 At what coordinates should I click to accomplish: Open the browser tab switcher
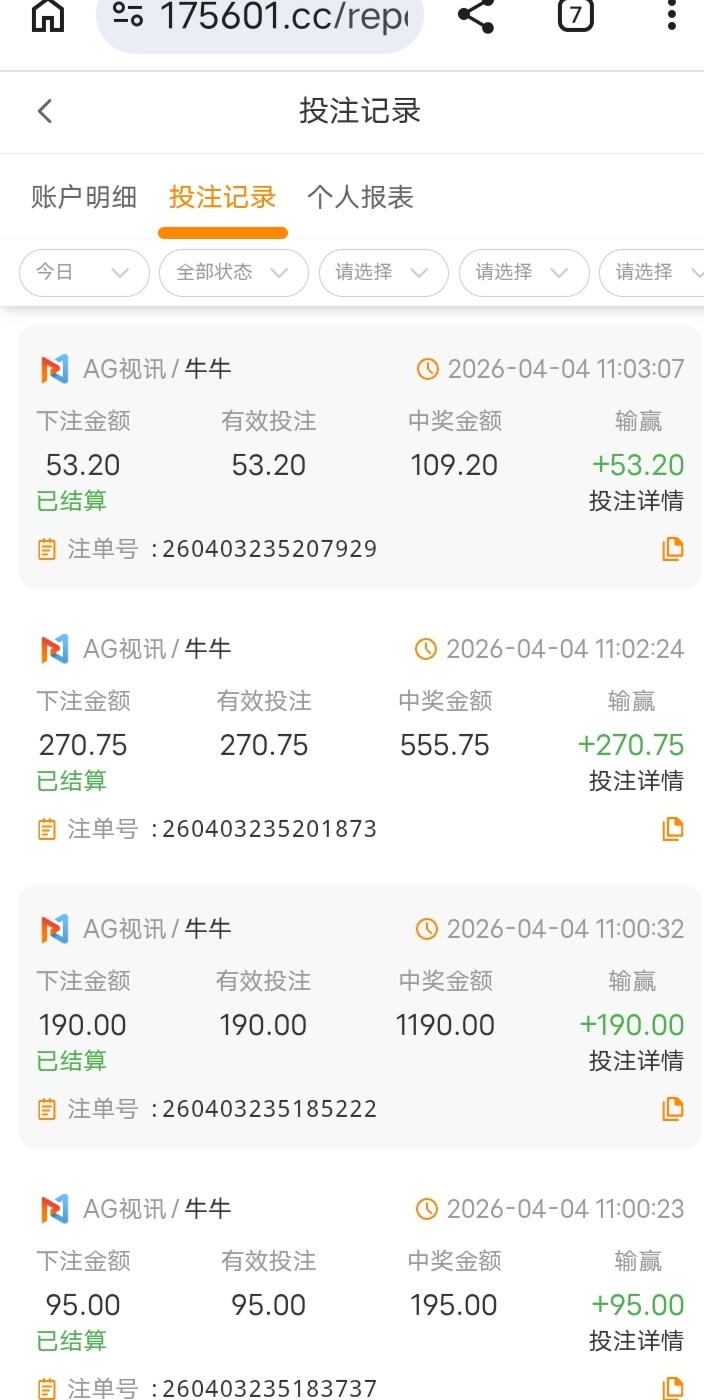[576, 15]
